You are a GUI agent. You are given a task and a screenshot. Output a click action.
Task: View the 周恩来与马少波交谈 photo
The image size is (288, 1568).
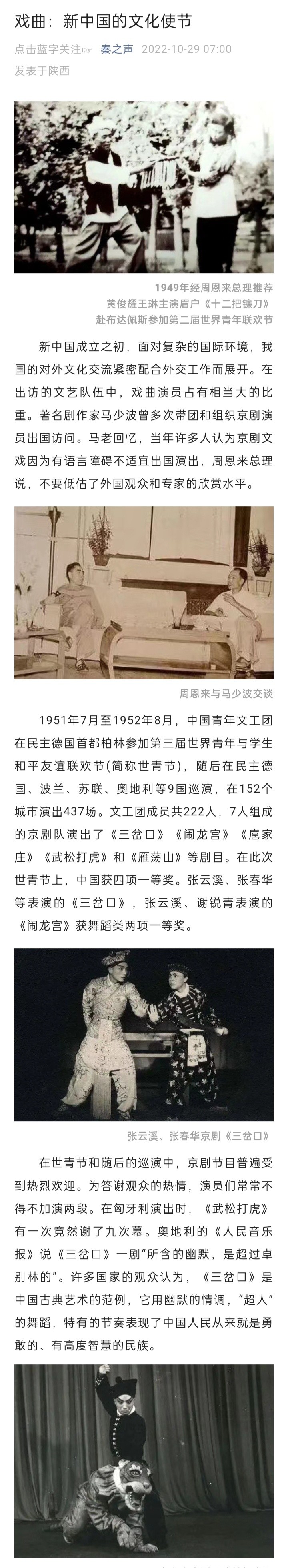pyautogui.click(x=144, y=592)
